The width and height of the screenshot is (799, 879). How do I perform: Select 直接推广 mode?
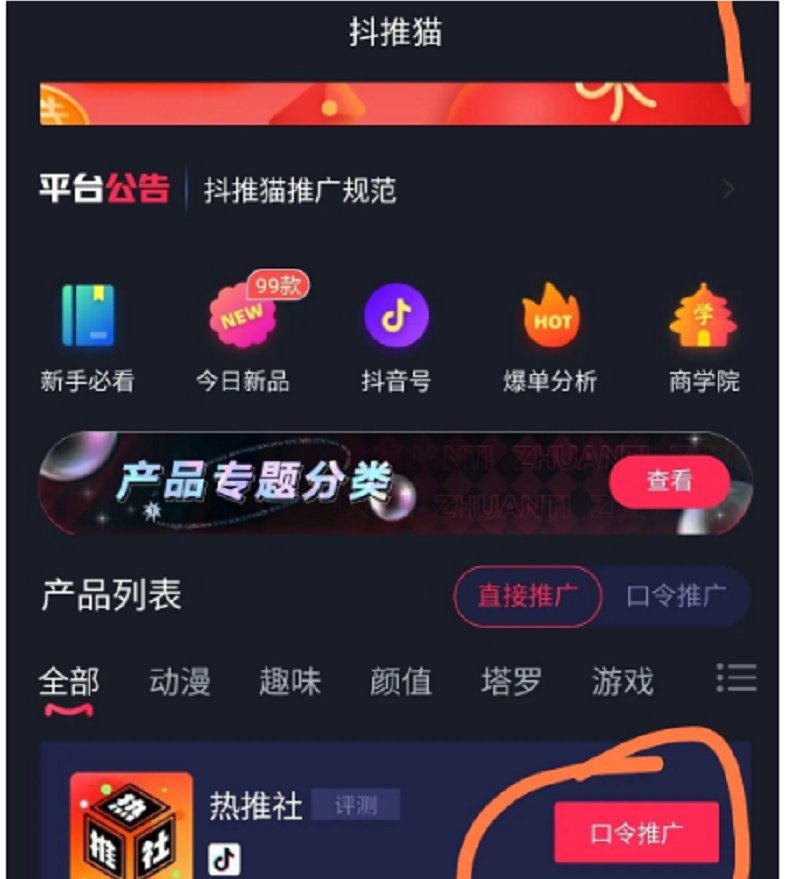click(x=527, y=597)
